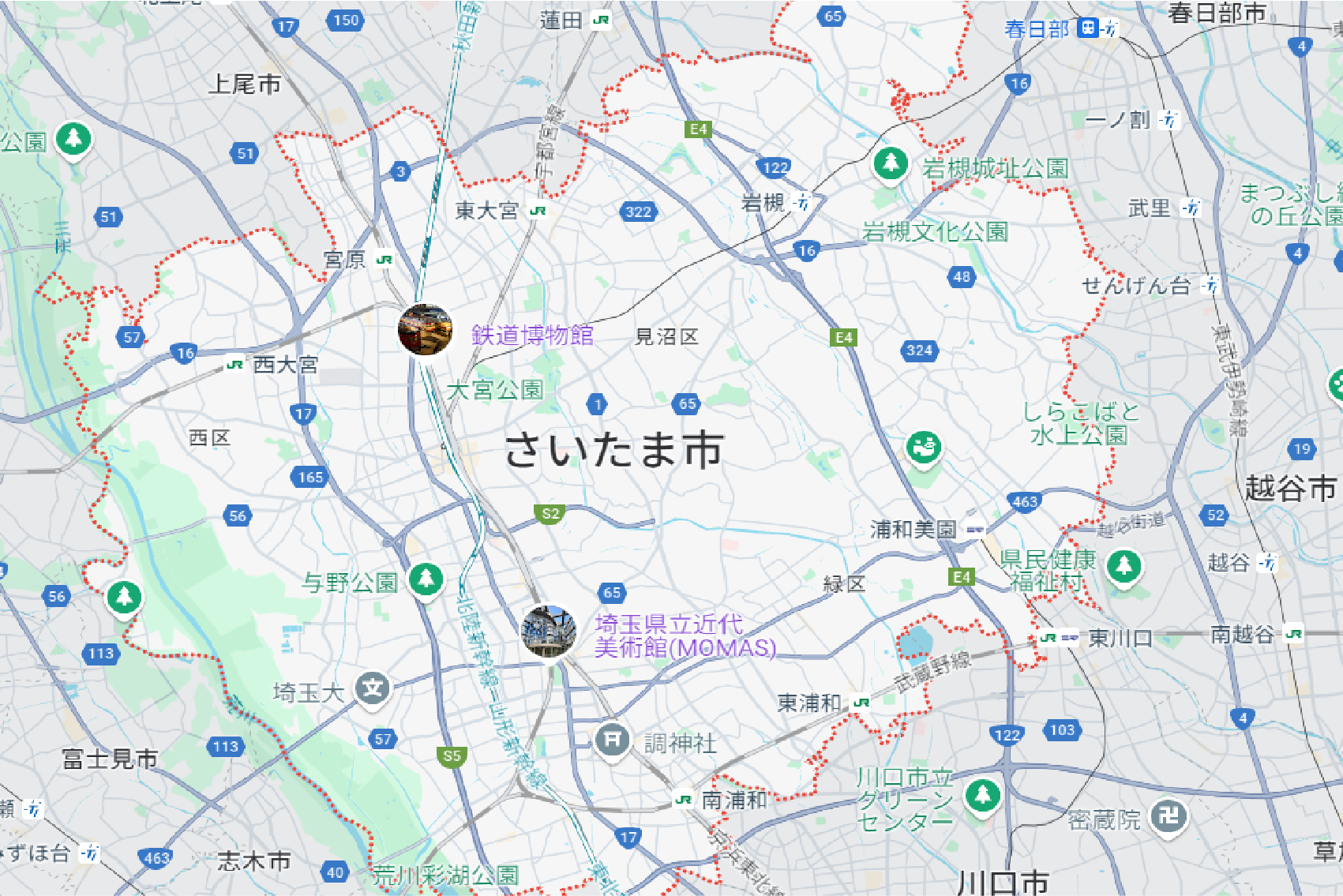Select the しらこばと水上公園 pin
1343x896 pixels.
[x=923, y=448]
